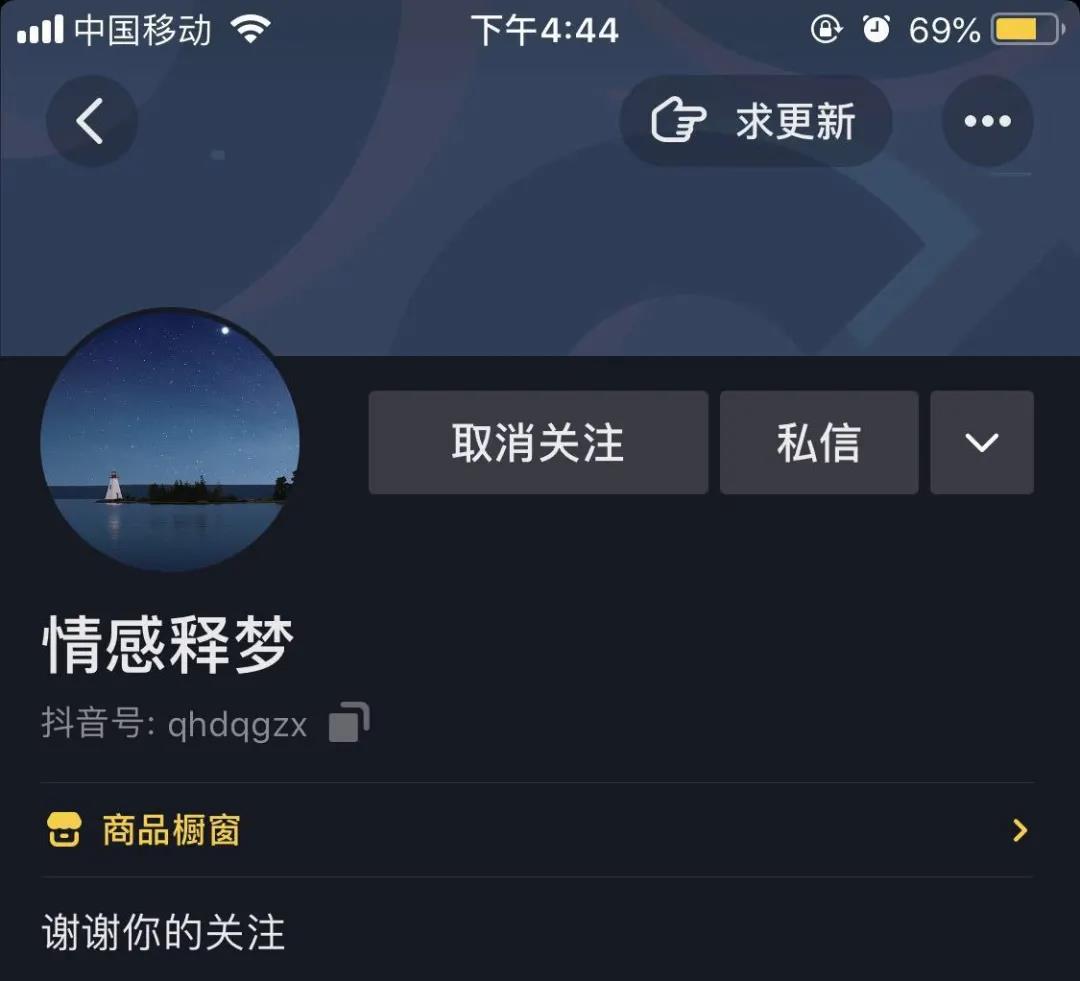Go back using the top-left arrow

pyautogui.click(x=91, y=122)
